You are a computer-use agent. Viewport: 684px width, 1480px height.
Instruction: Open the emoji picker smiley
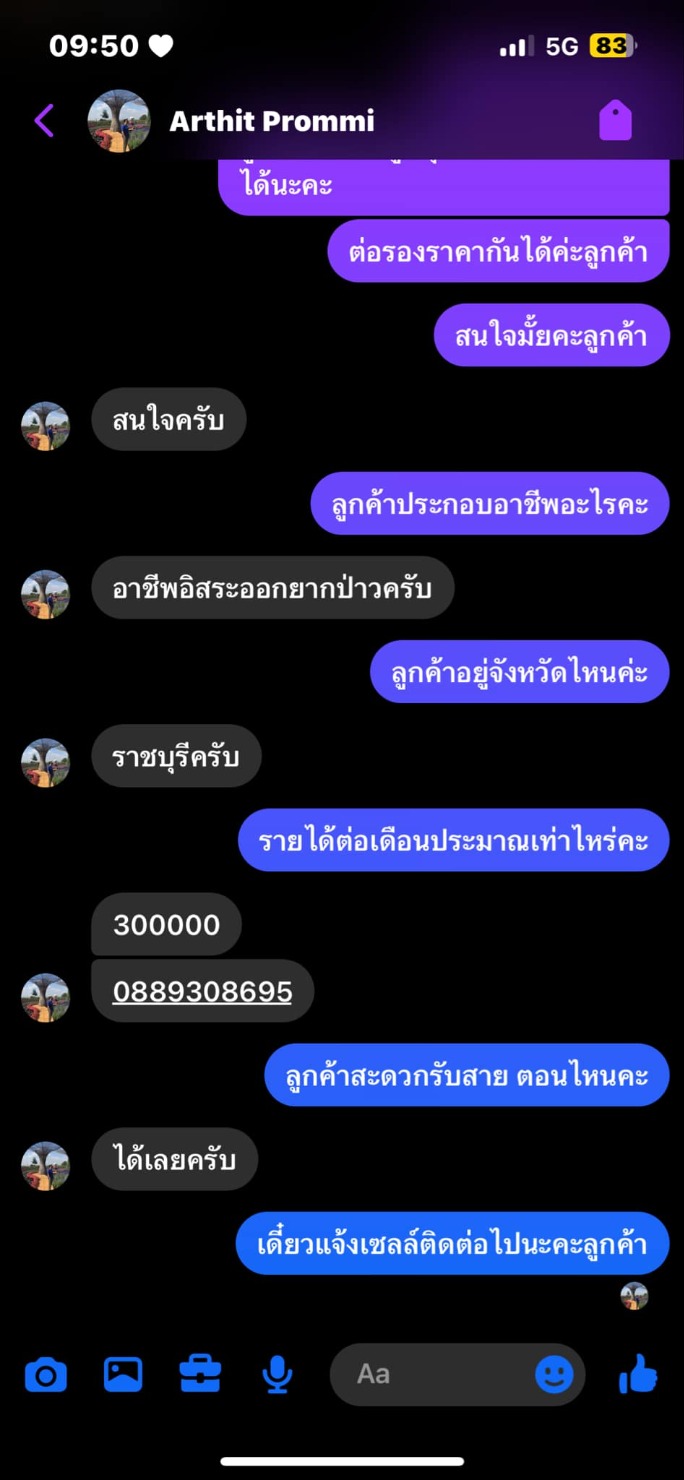(554, 1374)
